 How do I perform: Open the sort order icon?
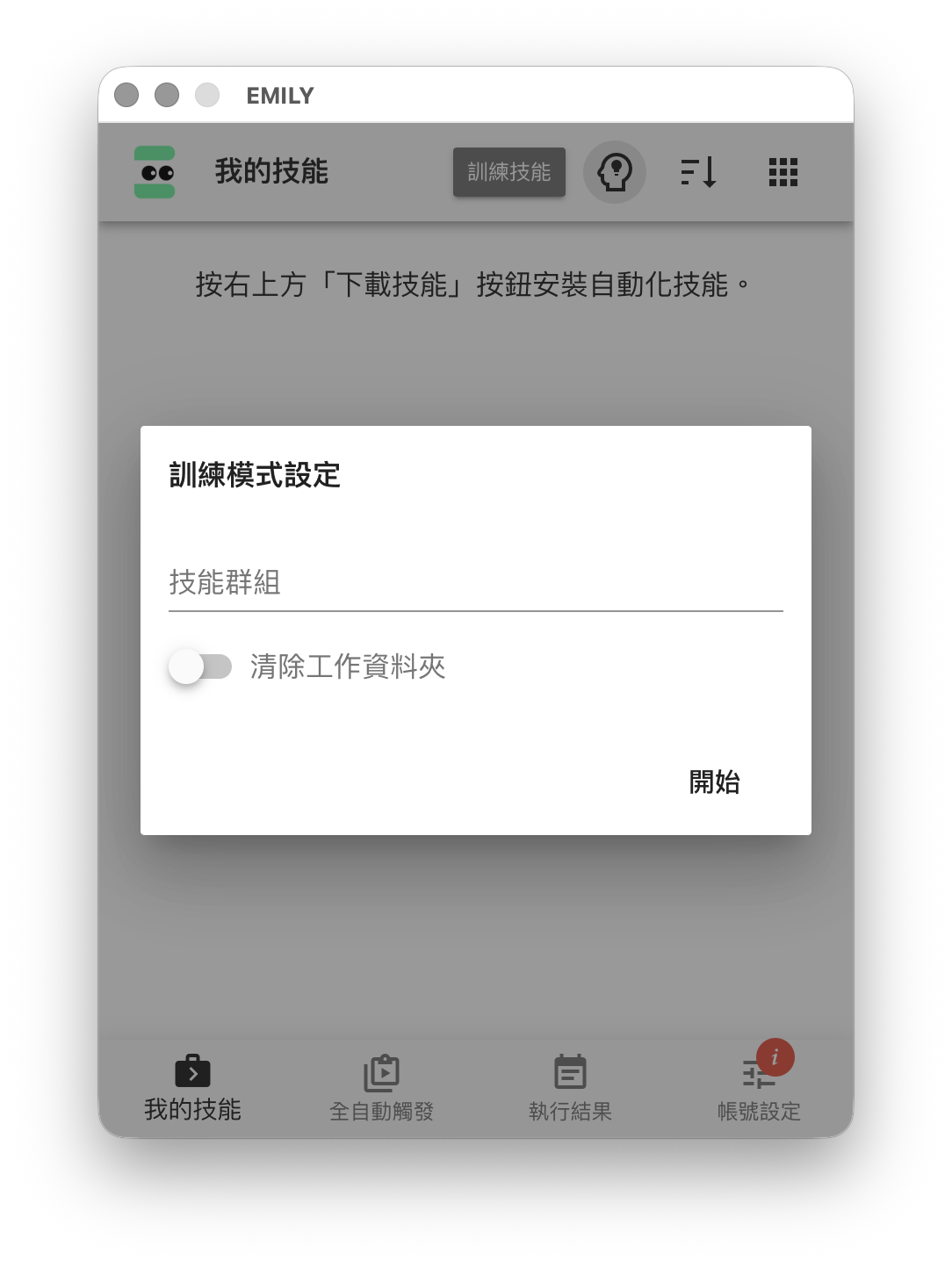tap(699, 172)
